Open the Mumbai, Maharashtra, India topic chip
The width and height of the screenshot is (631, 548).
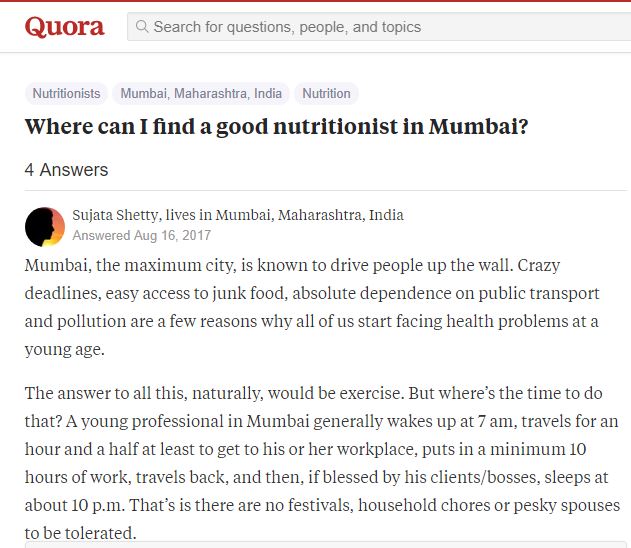(201, 93)
